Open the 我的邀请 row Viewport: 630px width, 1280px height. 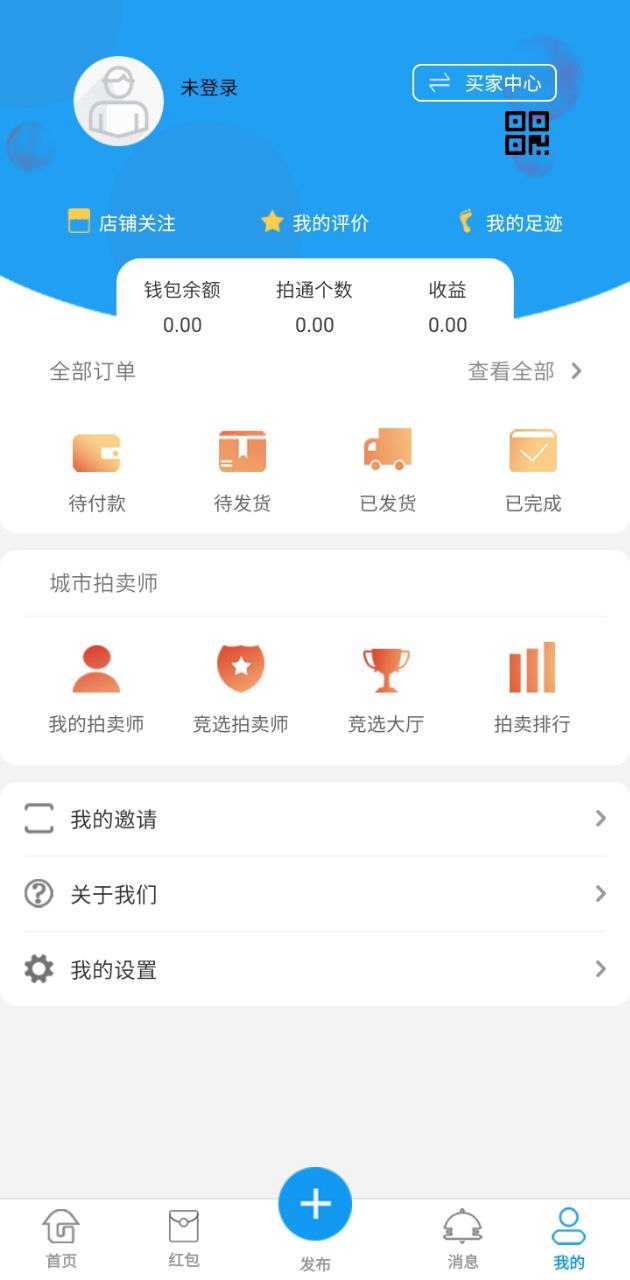[x=315, y=819]
